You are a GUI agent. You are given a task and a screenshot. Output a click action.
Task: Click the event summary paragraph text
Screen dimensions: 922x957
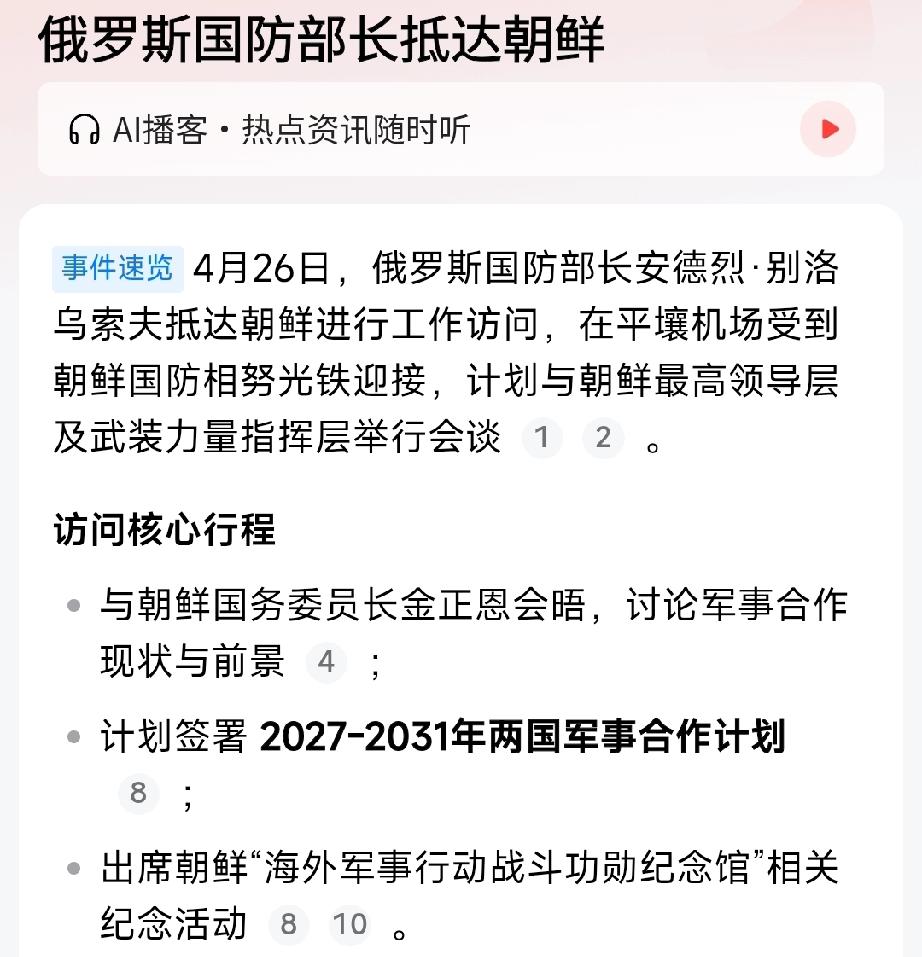coord(450,350)
